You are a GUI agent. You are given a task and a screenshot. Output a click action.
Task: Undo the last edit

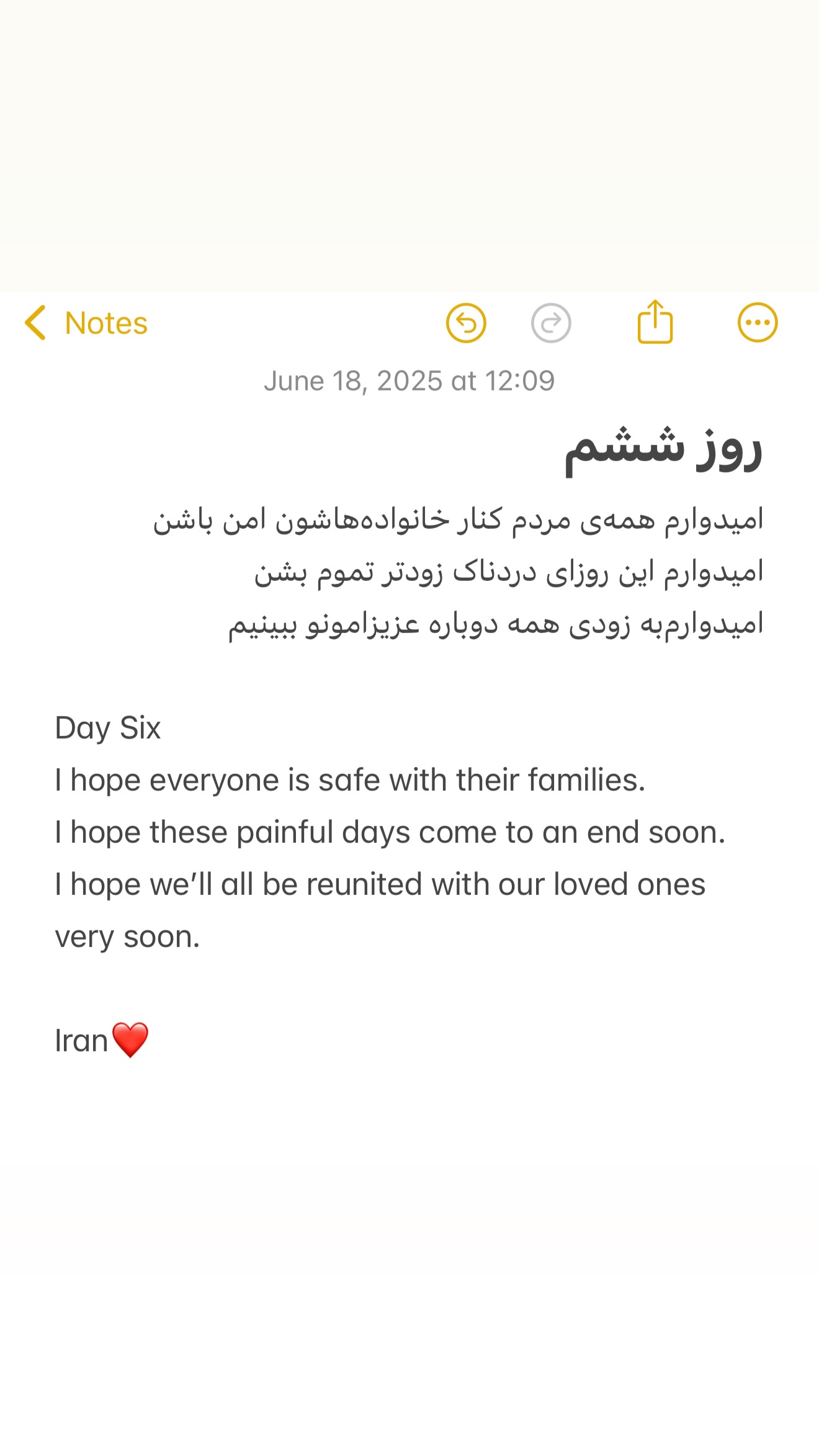click(466, 323)
